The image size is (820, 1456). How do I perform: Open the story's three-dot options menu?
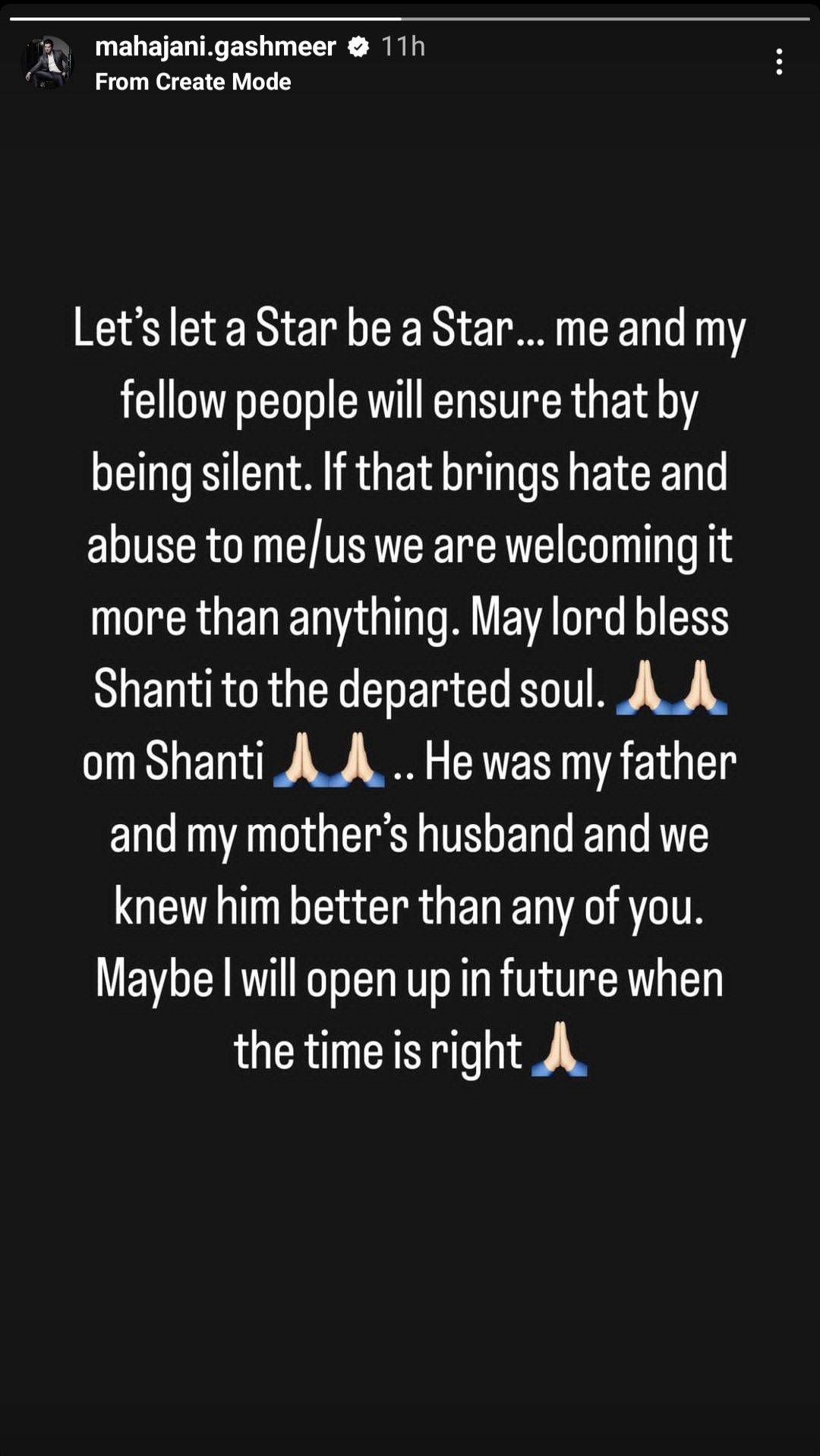(x=779, y=62)
